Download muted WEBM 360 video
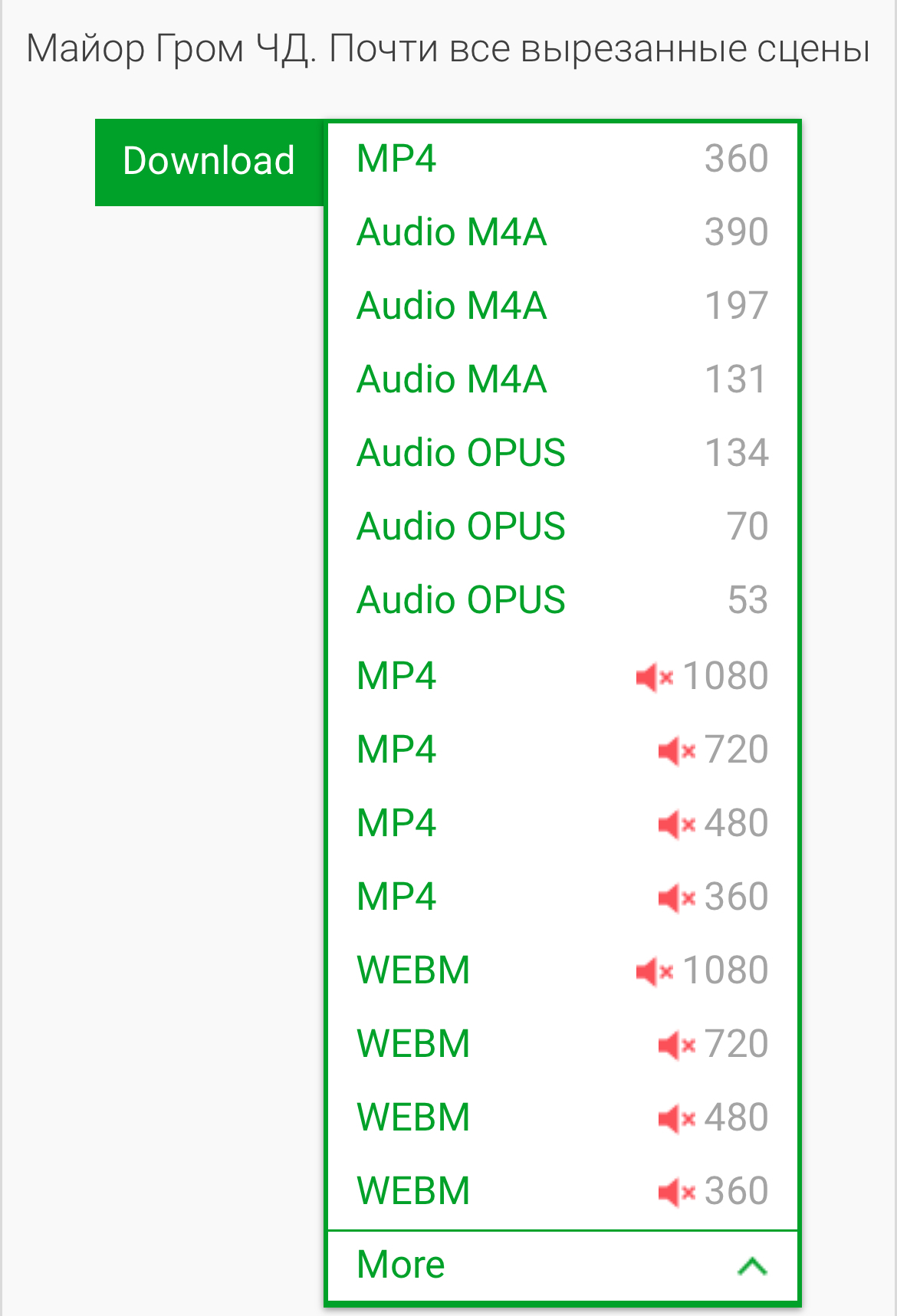This screenshot has width=897, height=1316. pyautogui.click(x=561, y=1191)
